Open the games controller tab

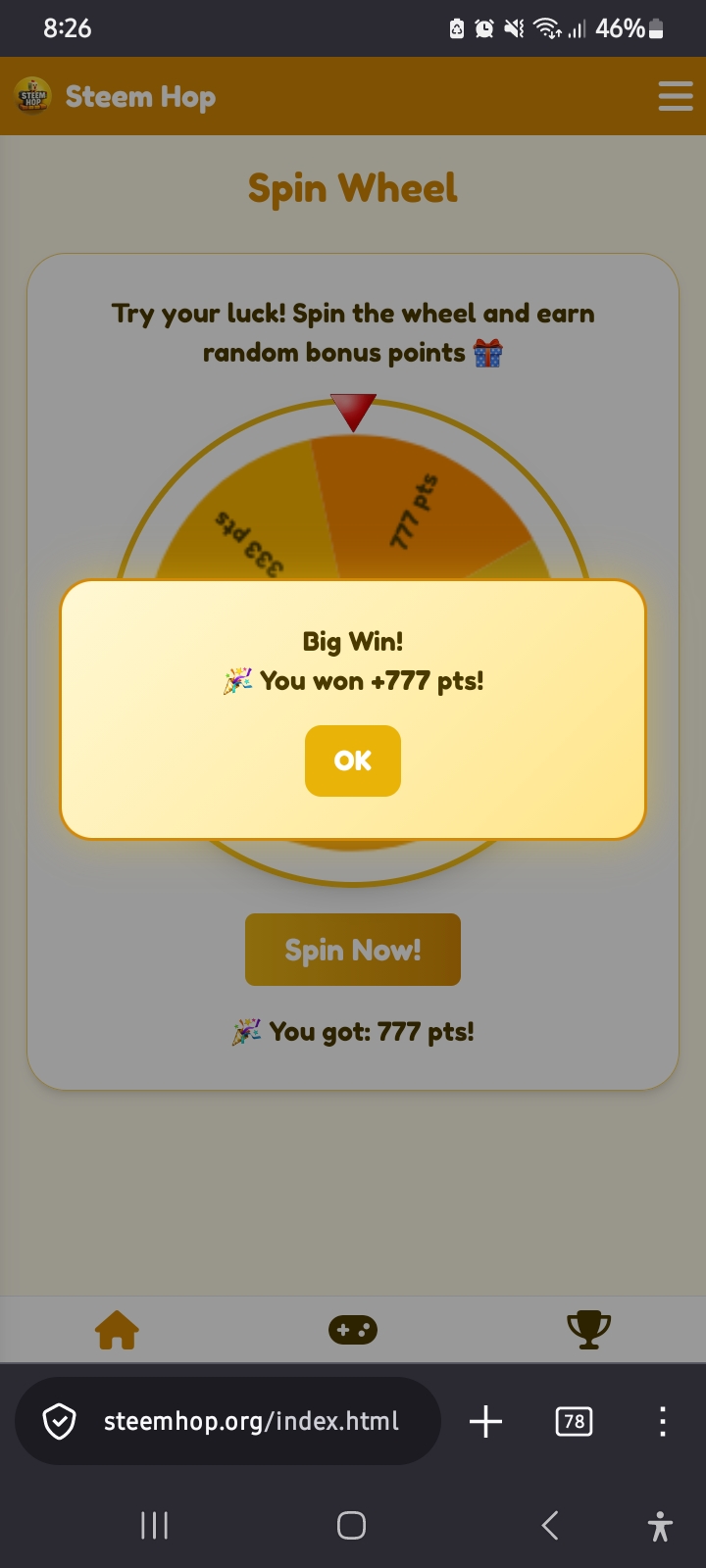click(353, 1330)
